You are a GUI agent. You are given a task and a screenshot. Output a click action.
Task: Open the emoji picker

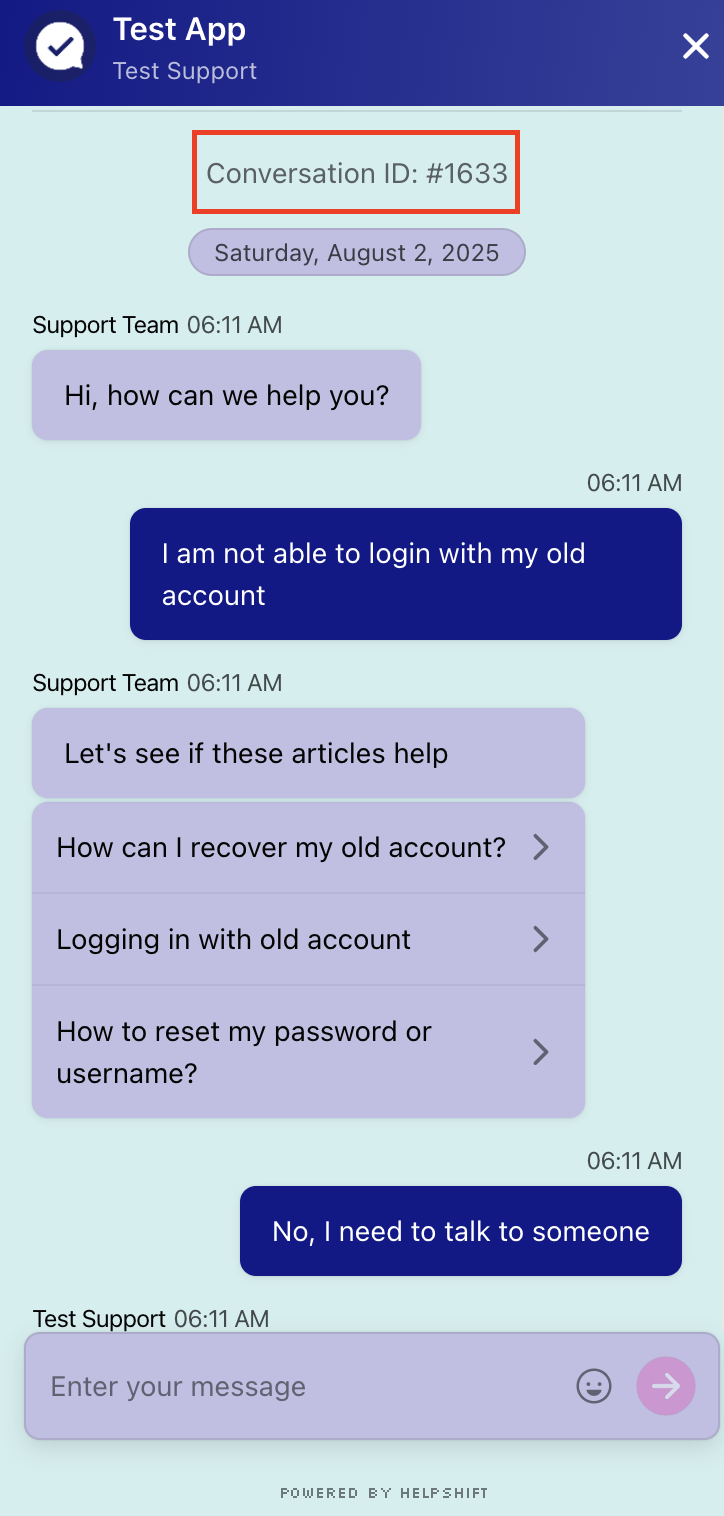click(x=594, y=1386)
